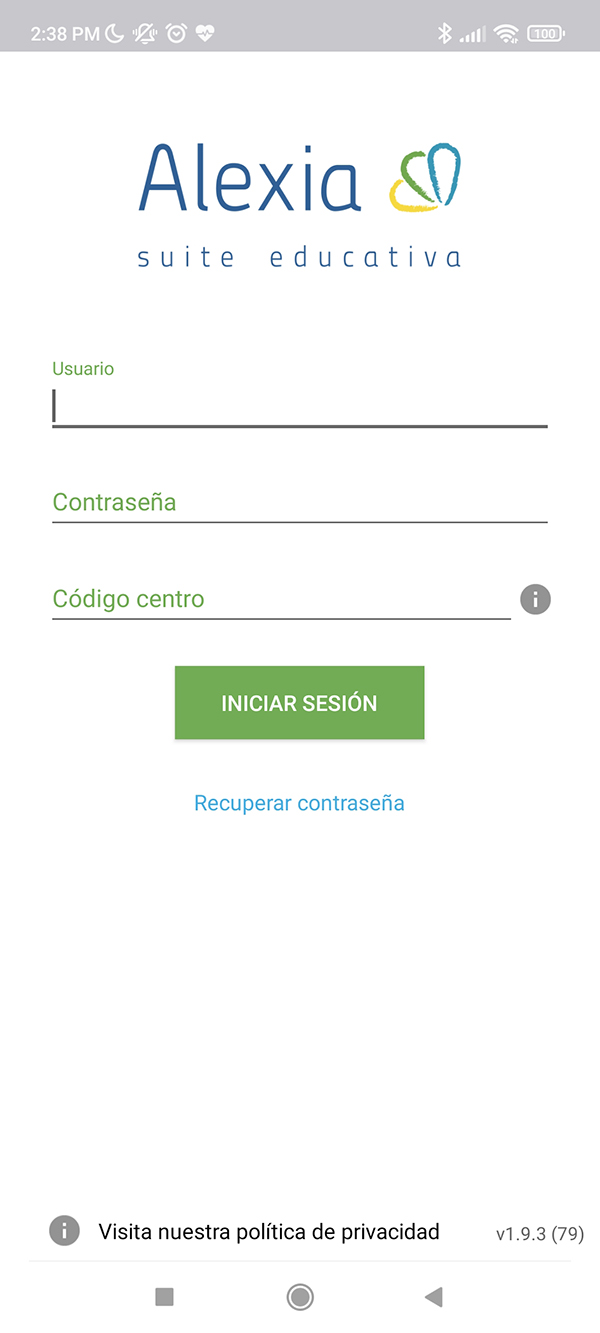The width and height of the screenshot is (600, 1333).
Task: Open recent apps from the navigation bar
Action: [x=165, y=1297]
